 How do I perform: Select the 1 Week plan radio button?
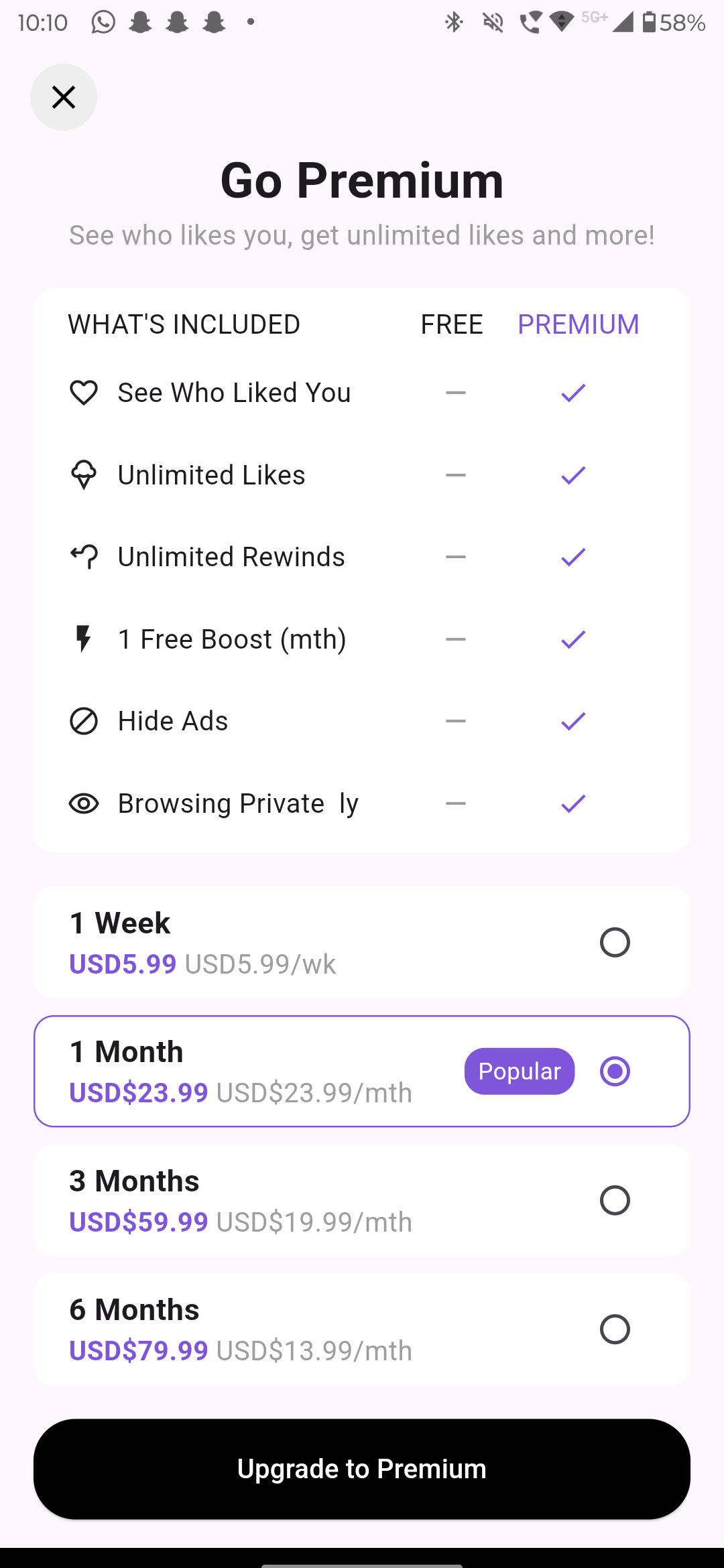(x=614, y=942)
